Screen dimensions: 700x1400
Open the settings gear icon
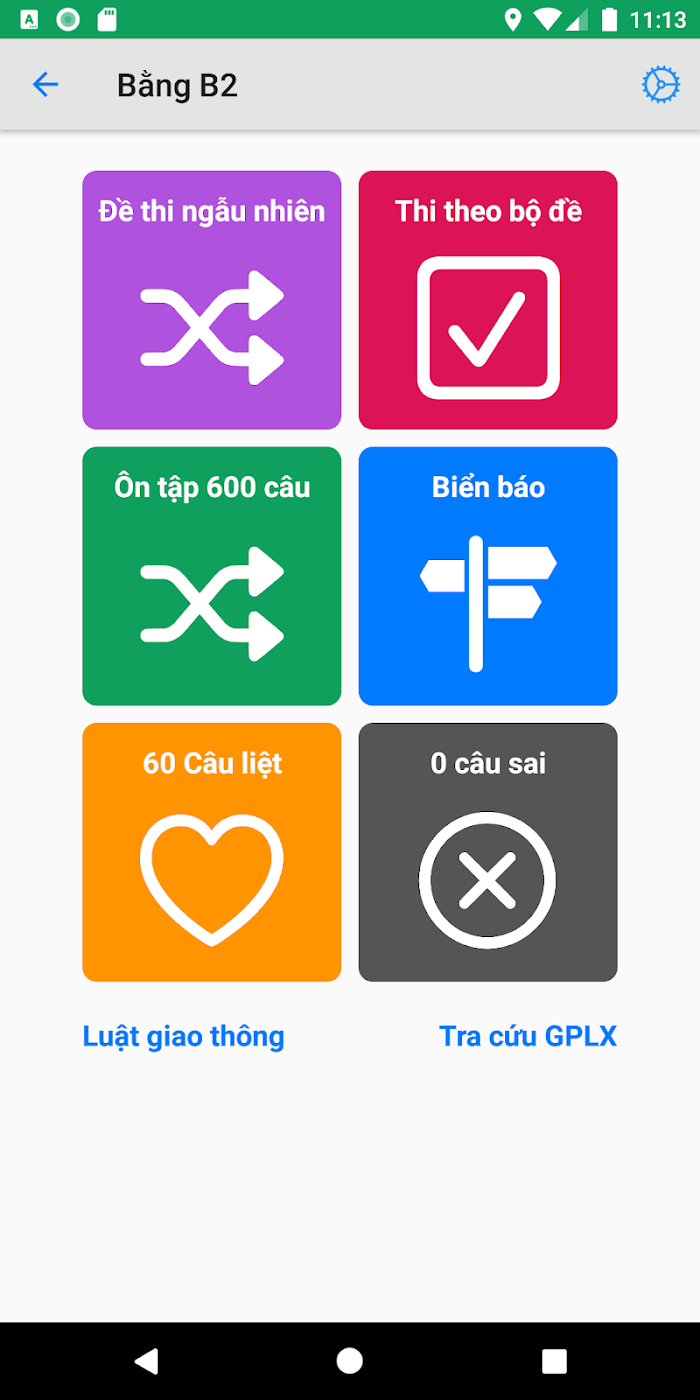pos(660,85)
